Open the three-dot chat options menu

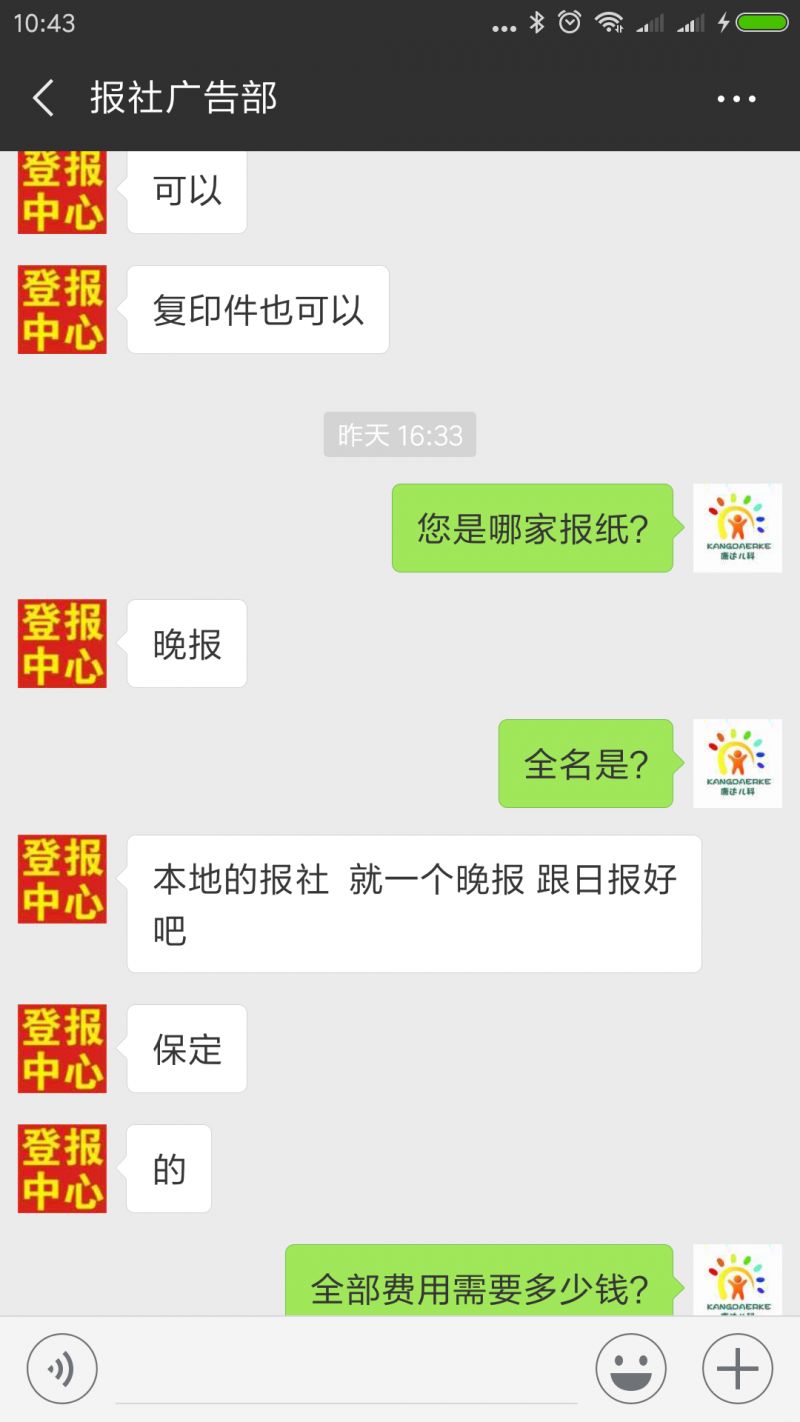coord(737,98)
